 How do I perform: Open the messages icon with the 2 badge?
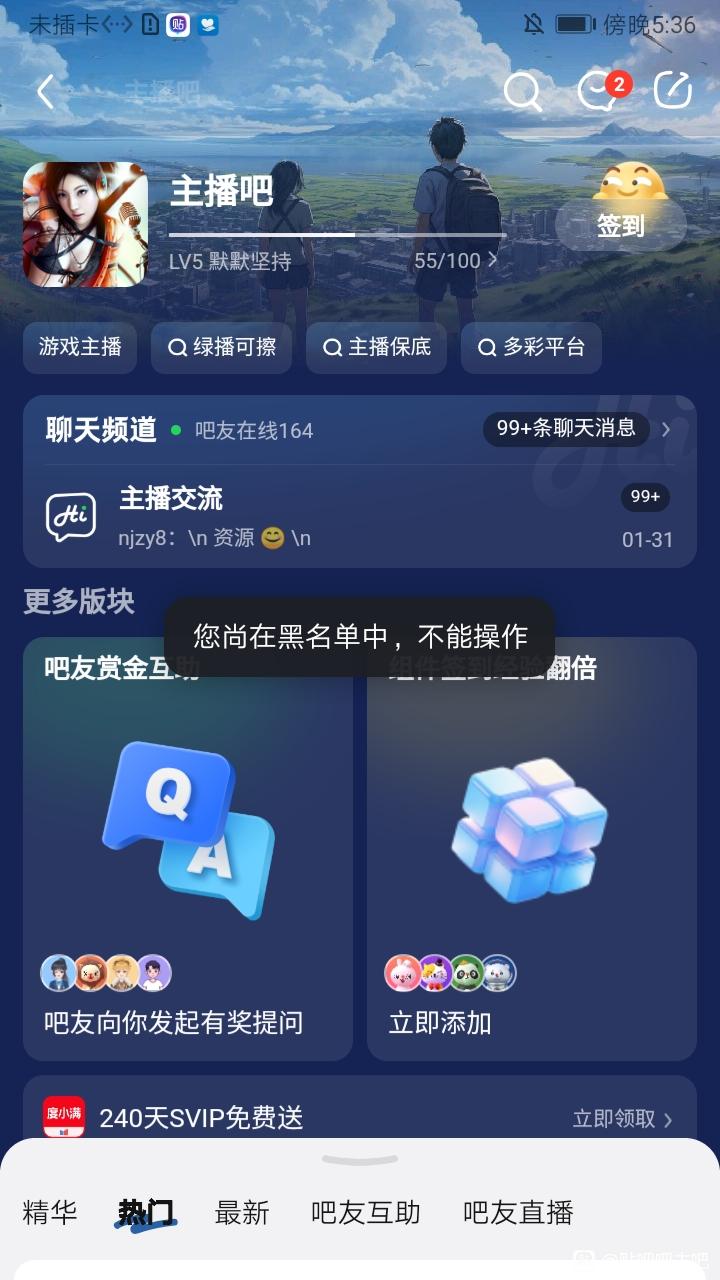click(x=598, y=92)
